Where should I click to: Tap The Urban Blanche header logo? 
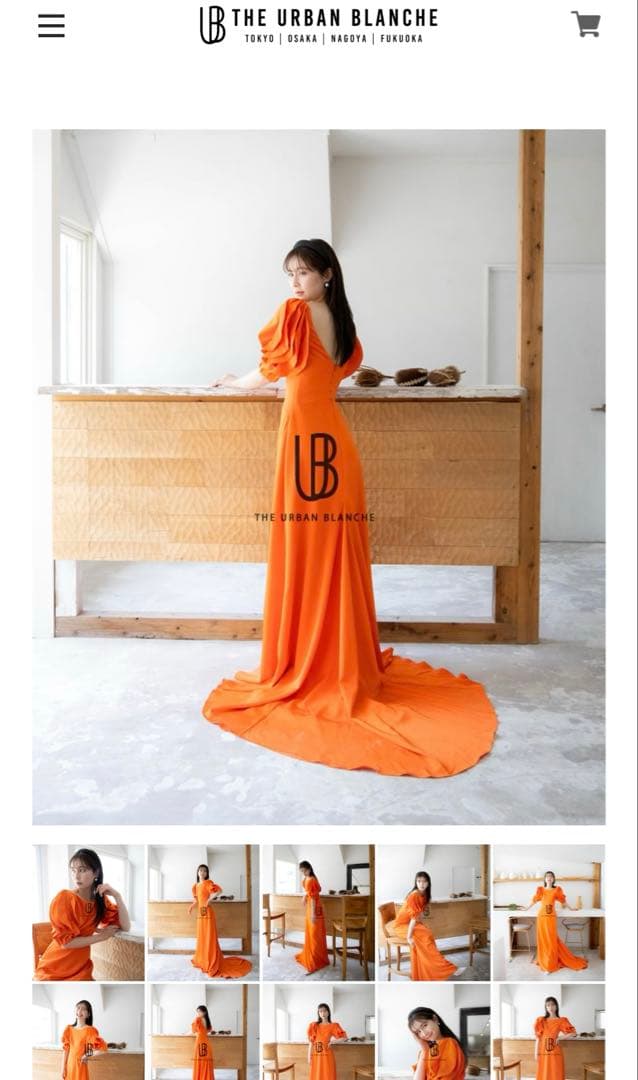click(x=318, y=25)
